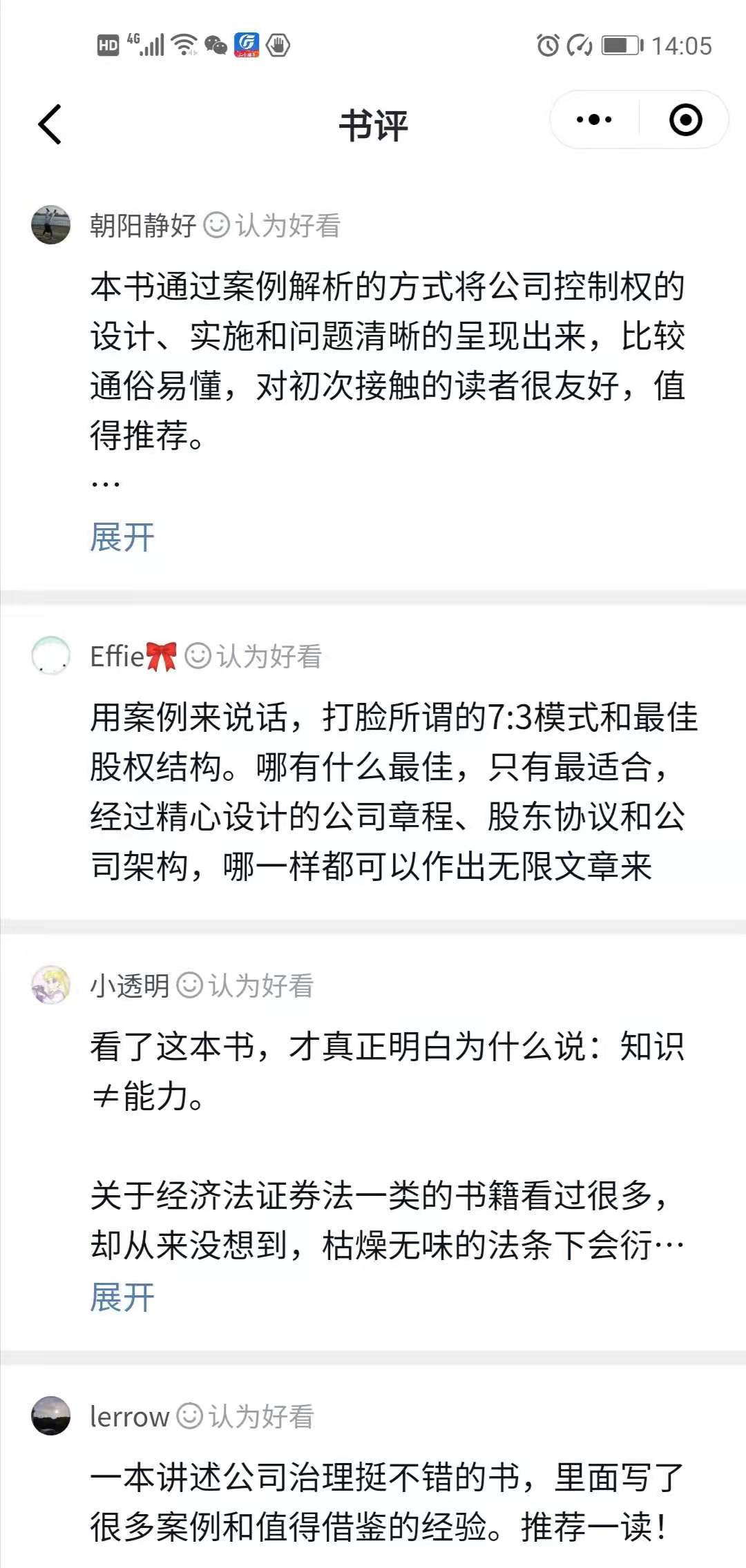
Task: Expand 小透明's full review with 展开
Action: [x=122, y=1297]
